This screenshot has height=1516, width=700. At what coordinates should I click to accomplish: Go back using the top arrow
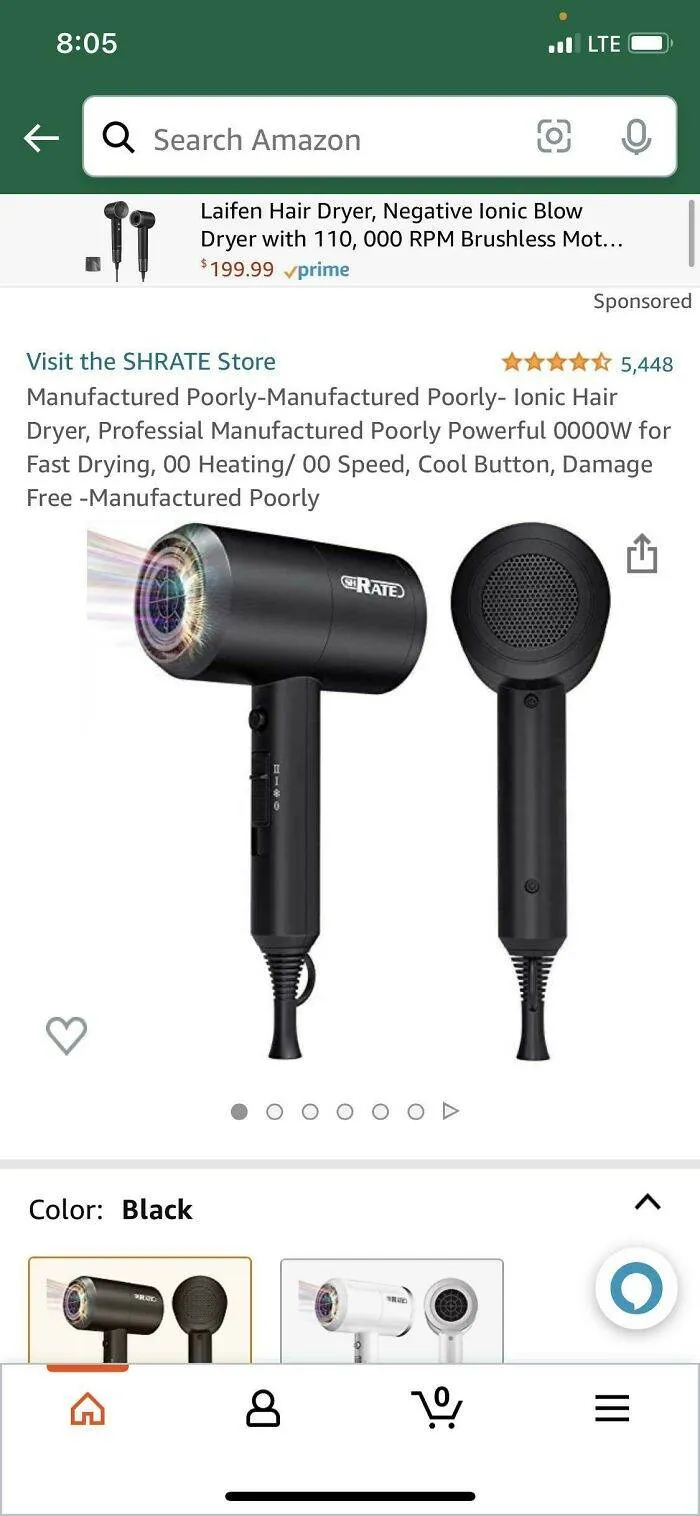click(x=41, y=138)
